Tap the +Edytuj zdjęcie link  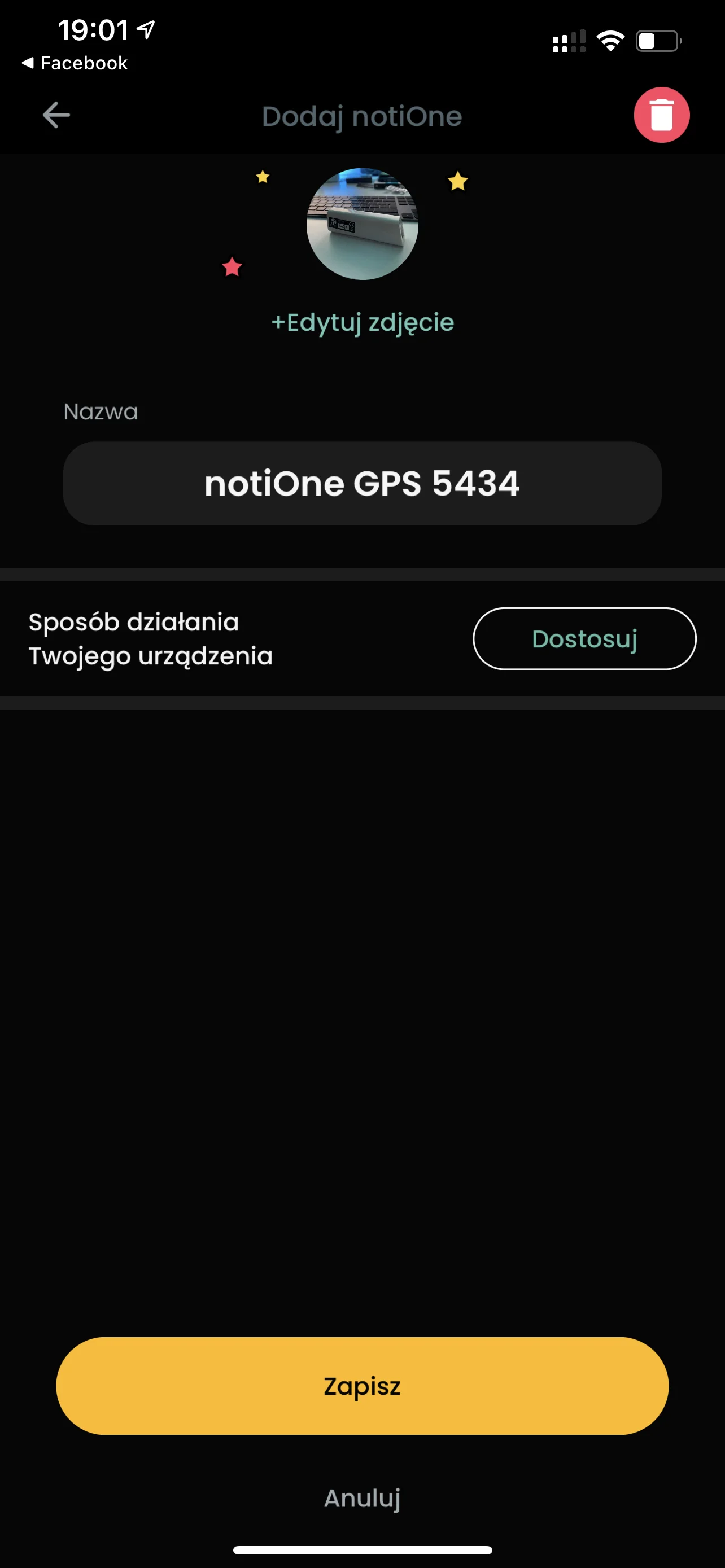pyautogui.click(x=362, y=323)
